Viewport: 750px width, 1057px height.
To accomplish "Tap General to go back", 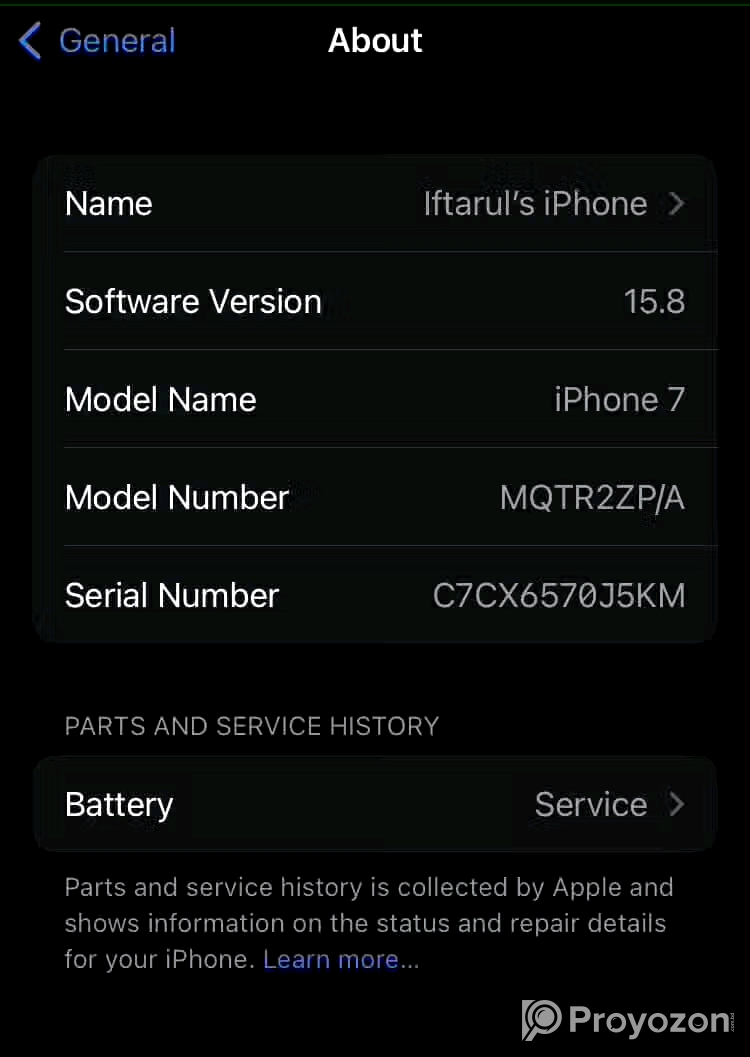I will [x=116, y=40].
